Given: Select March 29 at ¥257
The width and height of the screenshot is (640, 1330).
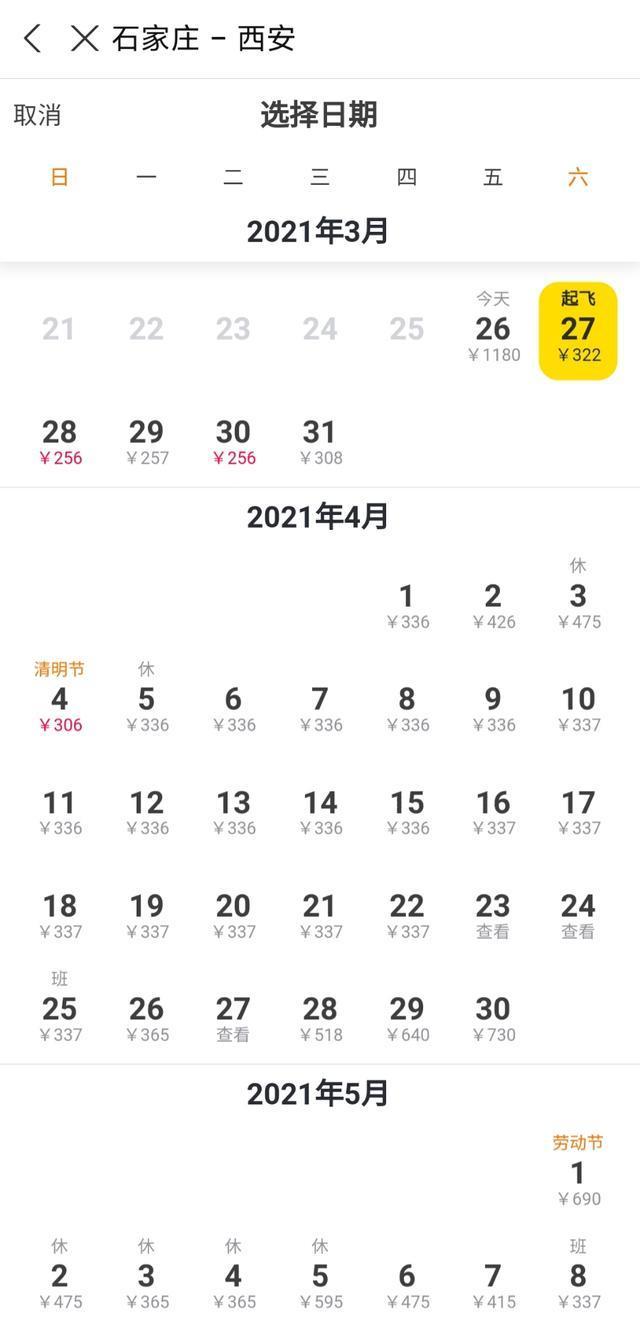Looking at the screenshot, I should [147, 441].
